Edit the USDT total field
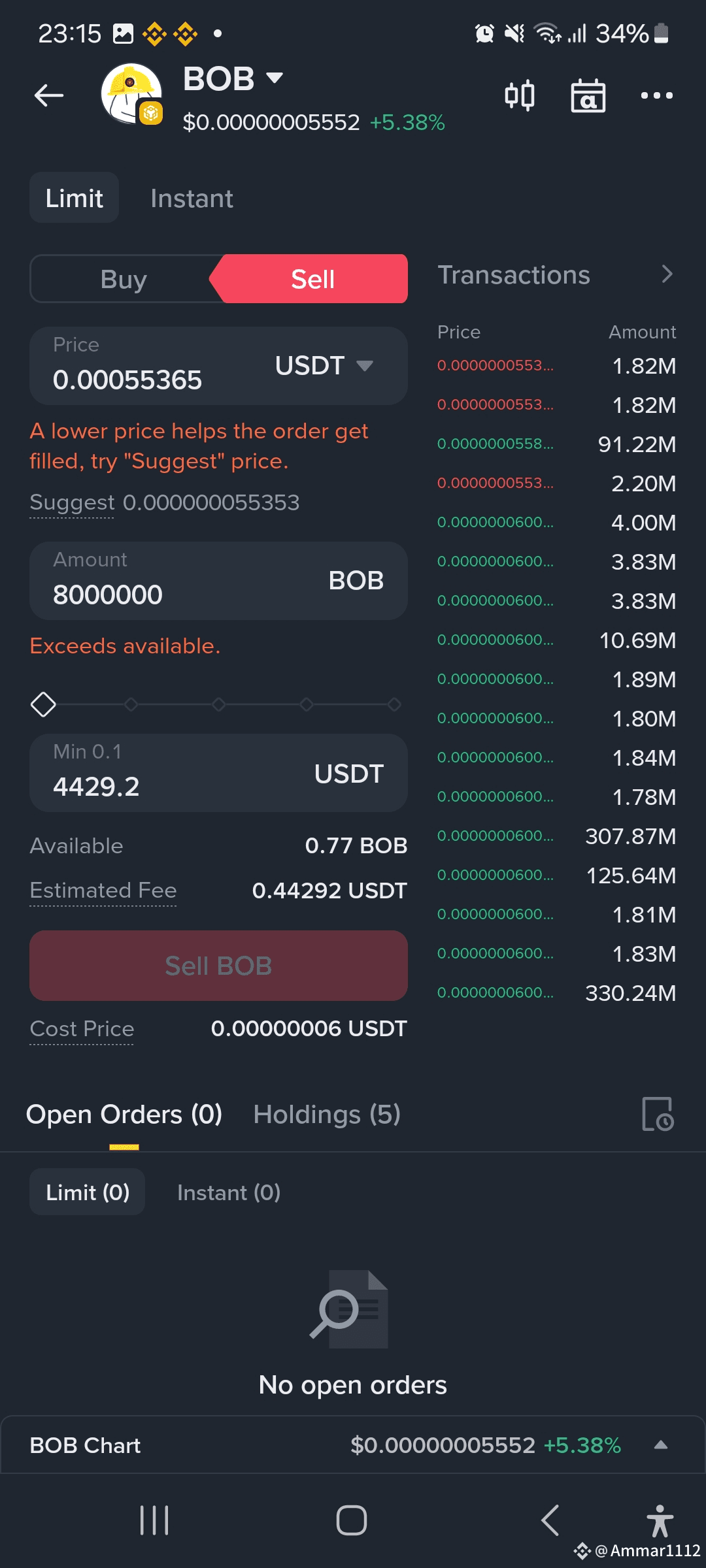Screen dimensions: 706x1568 coord(218,773)
